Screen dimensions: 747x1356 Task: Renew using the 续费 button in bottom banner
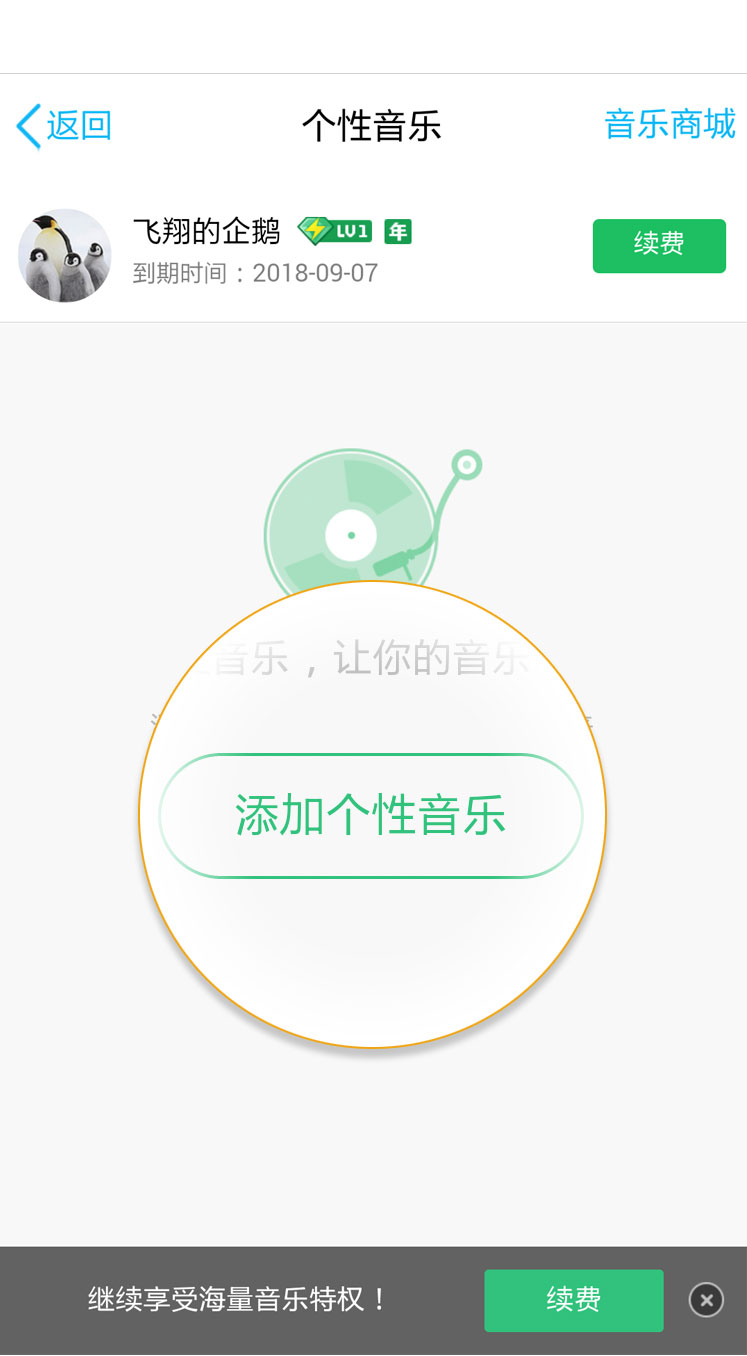[574, 1300]
